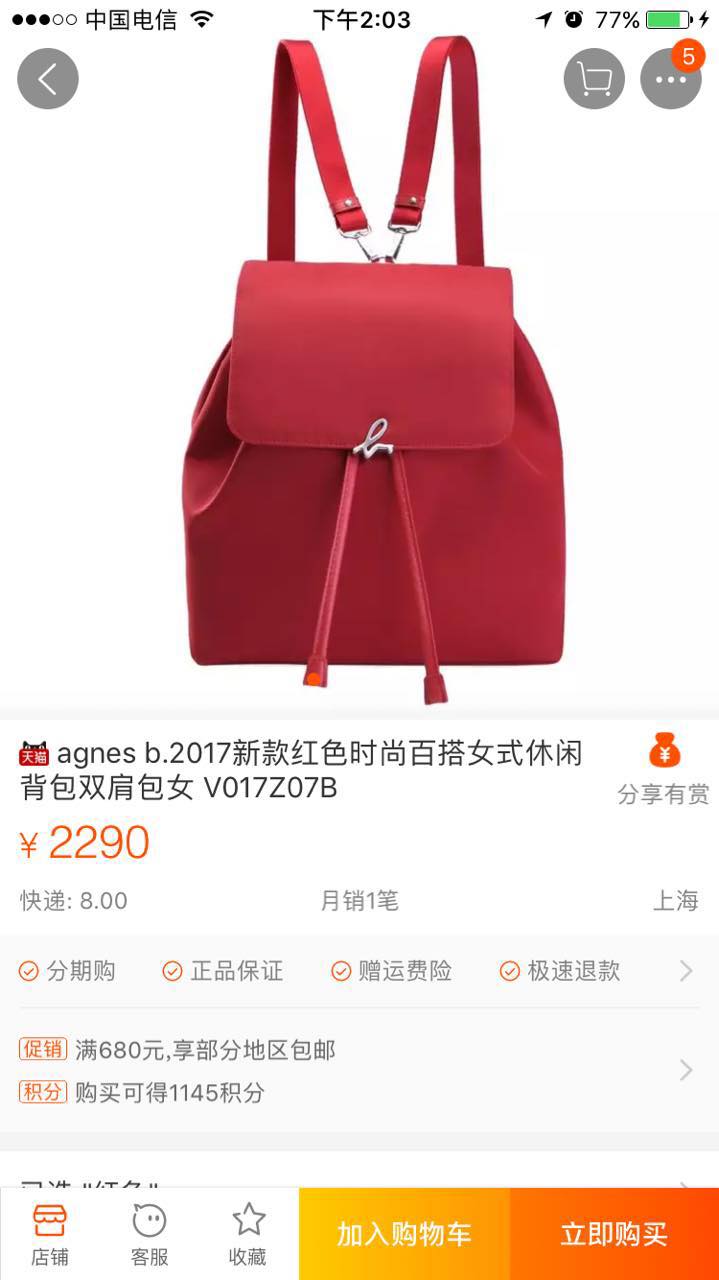Open the three-dot more menu

670,78
